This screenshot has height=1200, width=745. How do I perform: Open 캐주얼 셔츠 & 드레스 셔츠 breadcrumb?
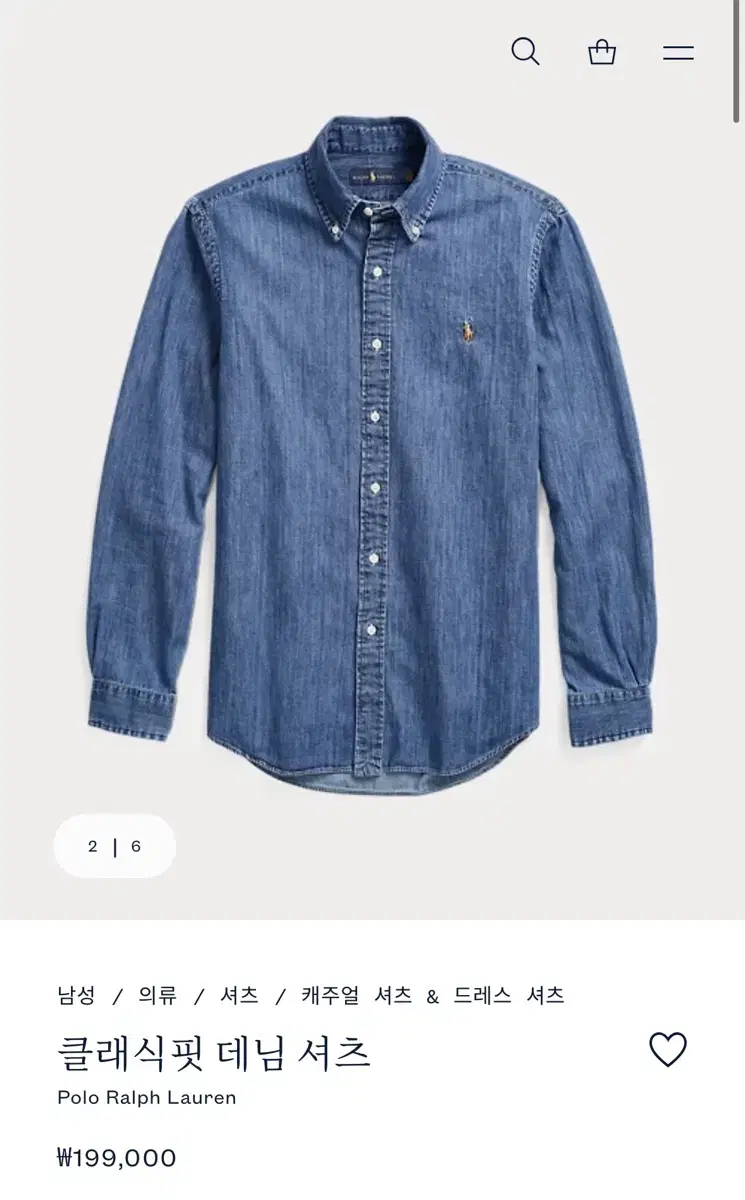click(433, 995)
